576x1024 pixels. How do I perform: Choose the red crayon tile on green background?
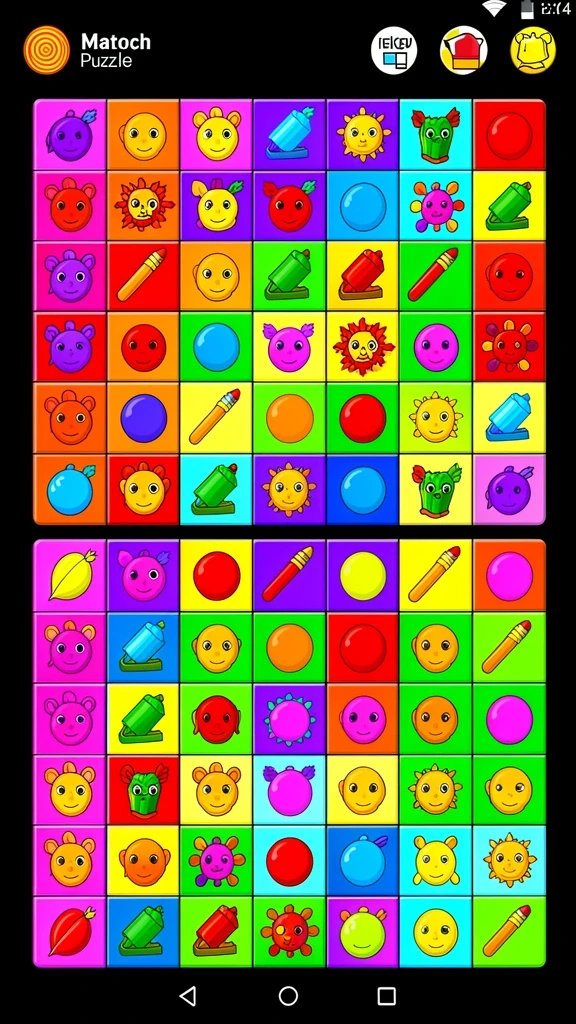pyautogui.click(x=216, y=932)
